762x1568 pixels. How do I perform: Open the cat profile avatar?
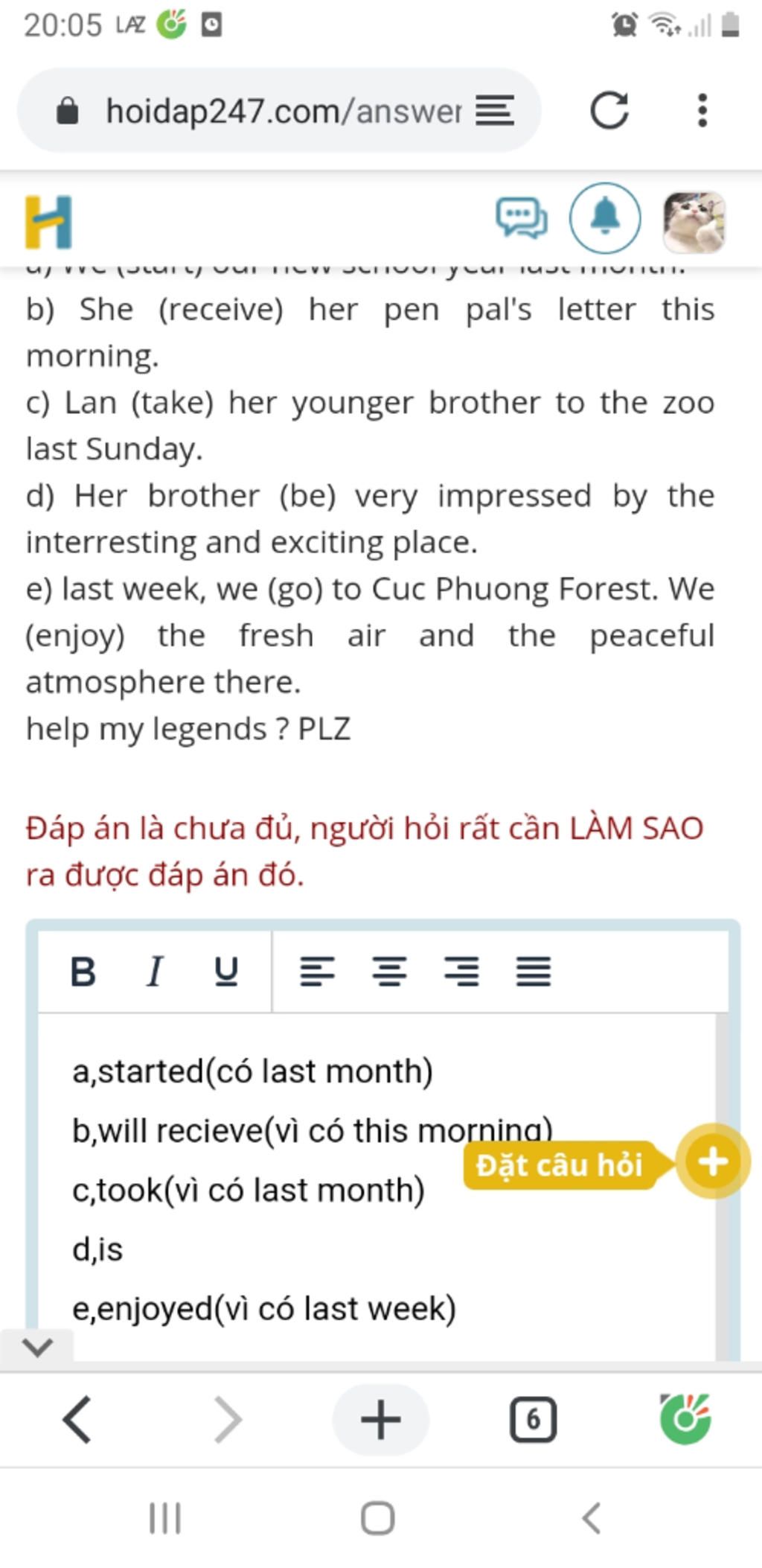click(x=694, y=221)
